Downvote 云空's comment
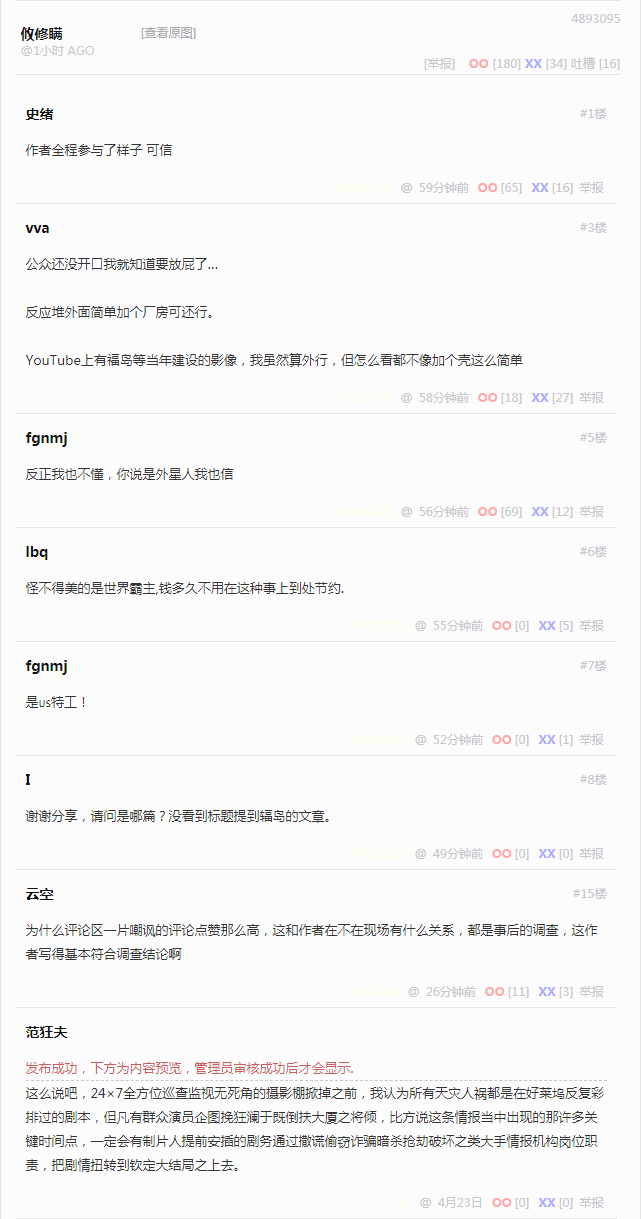The image size is (641, 1219). [547, 992]
